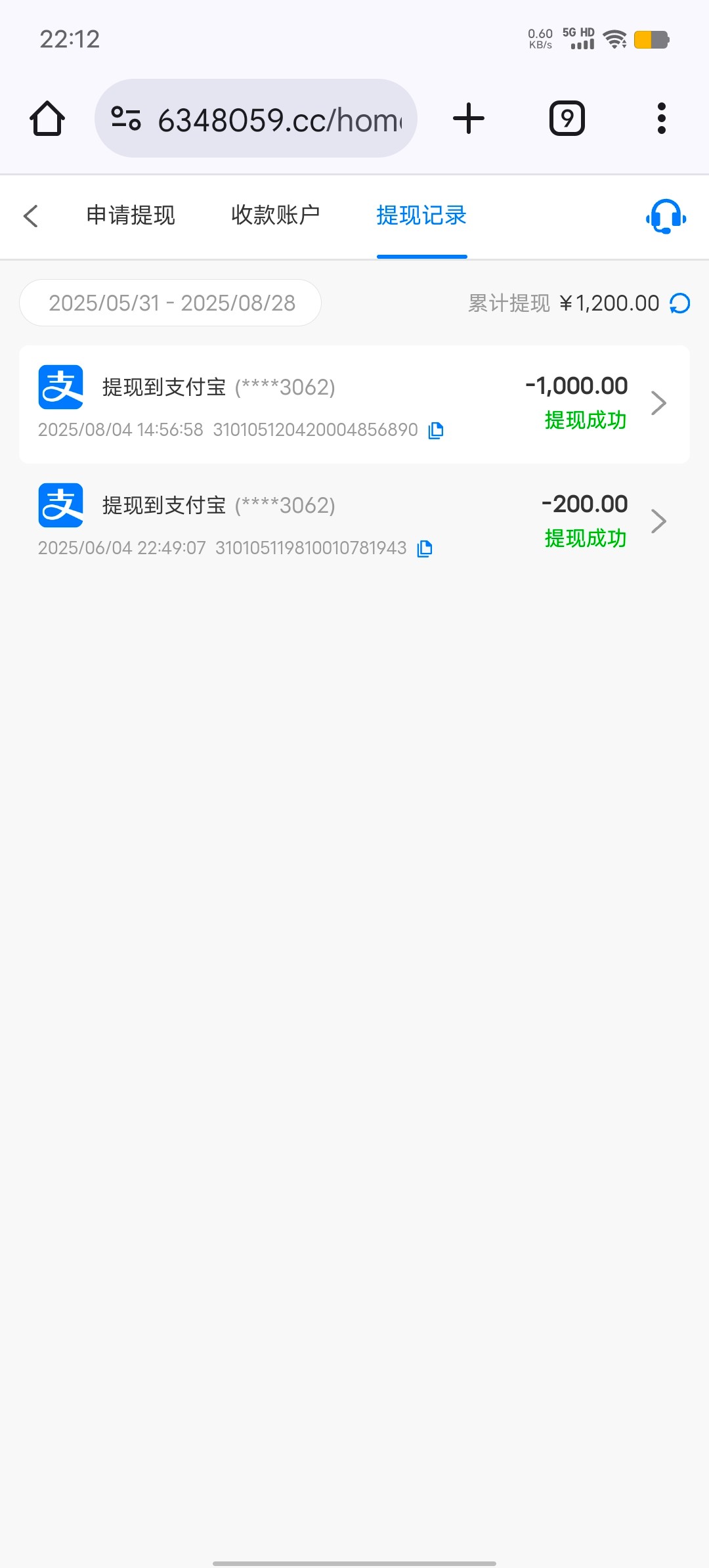The height and width of the screenshot is (1568, 709).
Task: Copy order number 3101051204200004856890
Action: click(x=436, y=431)
